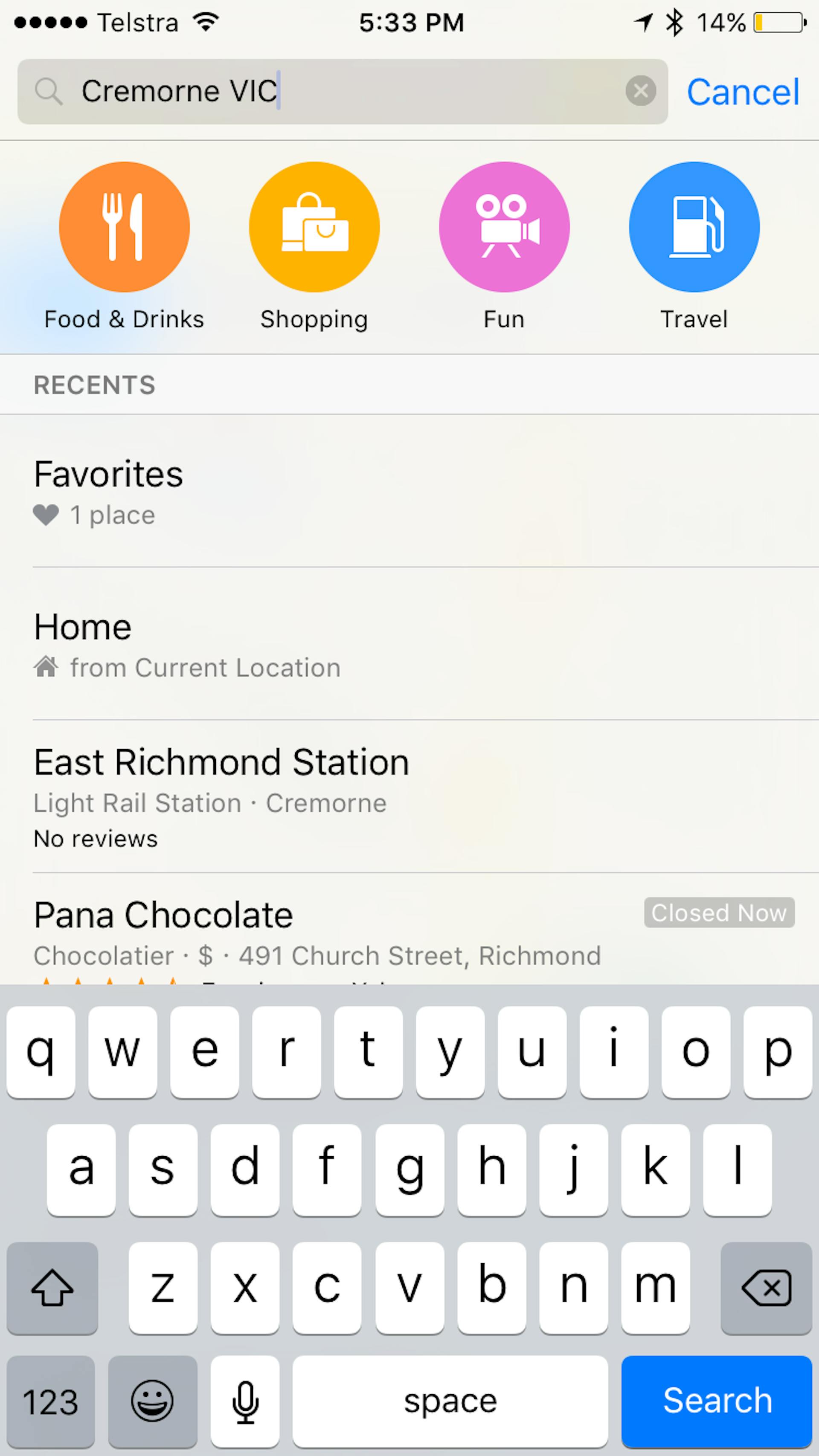819x1456 pixels.
Task: Open the Shopping category
Action: click(314, 246)
